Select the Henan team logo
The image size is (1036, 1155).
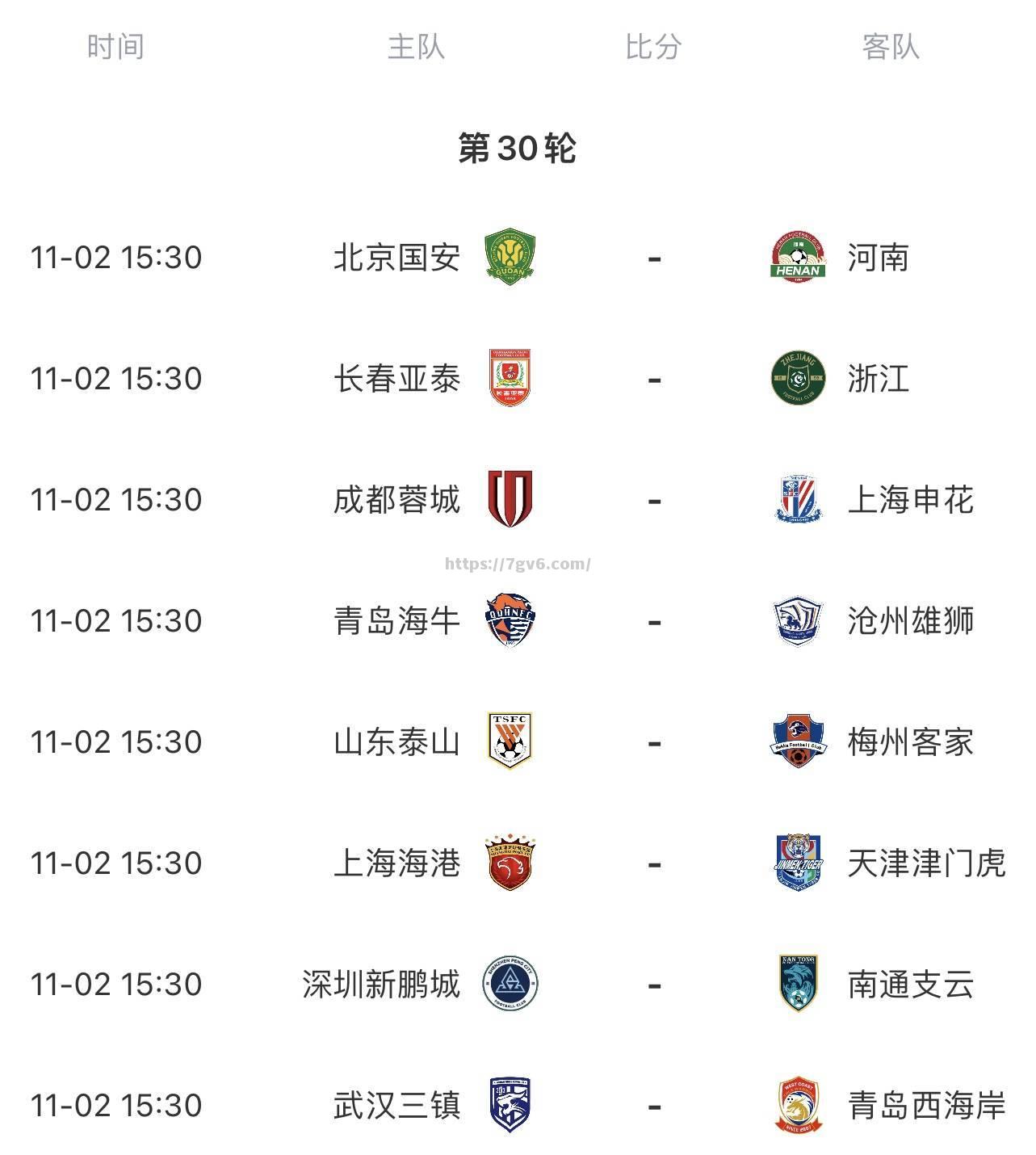click(796, 257)
